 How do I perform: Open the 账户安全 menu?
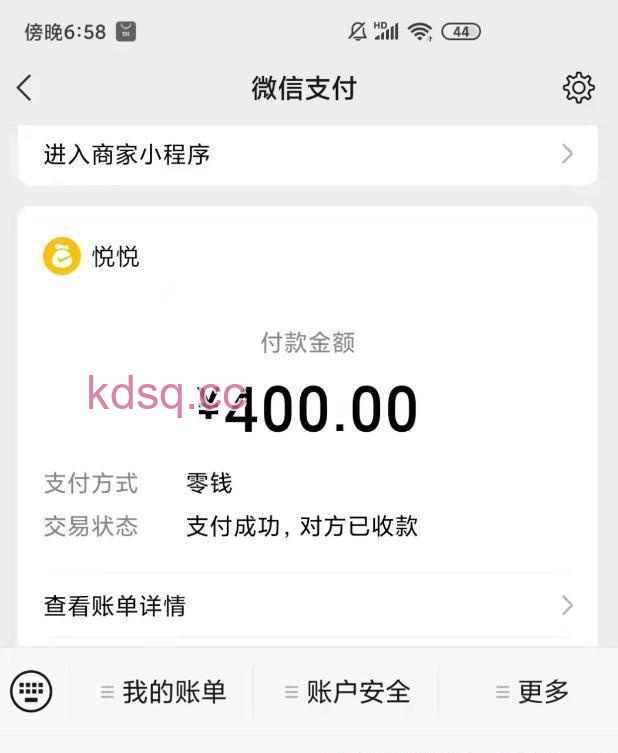coord(347,691)
